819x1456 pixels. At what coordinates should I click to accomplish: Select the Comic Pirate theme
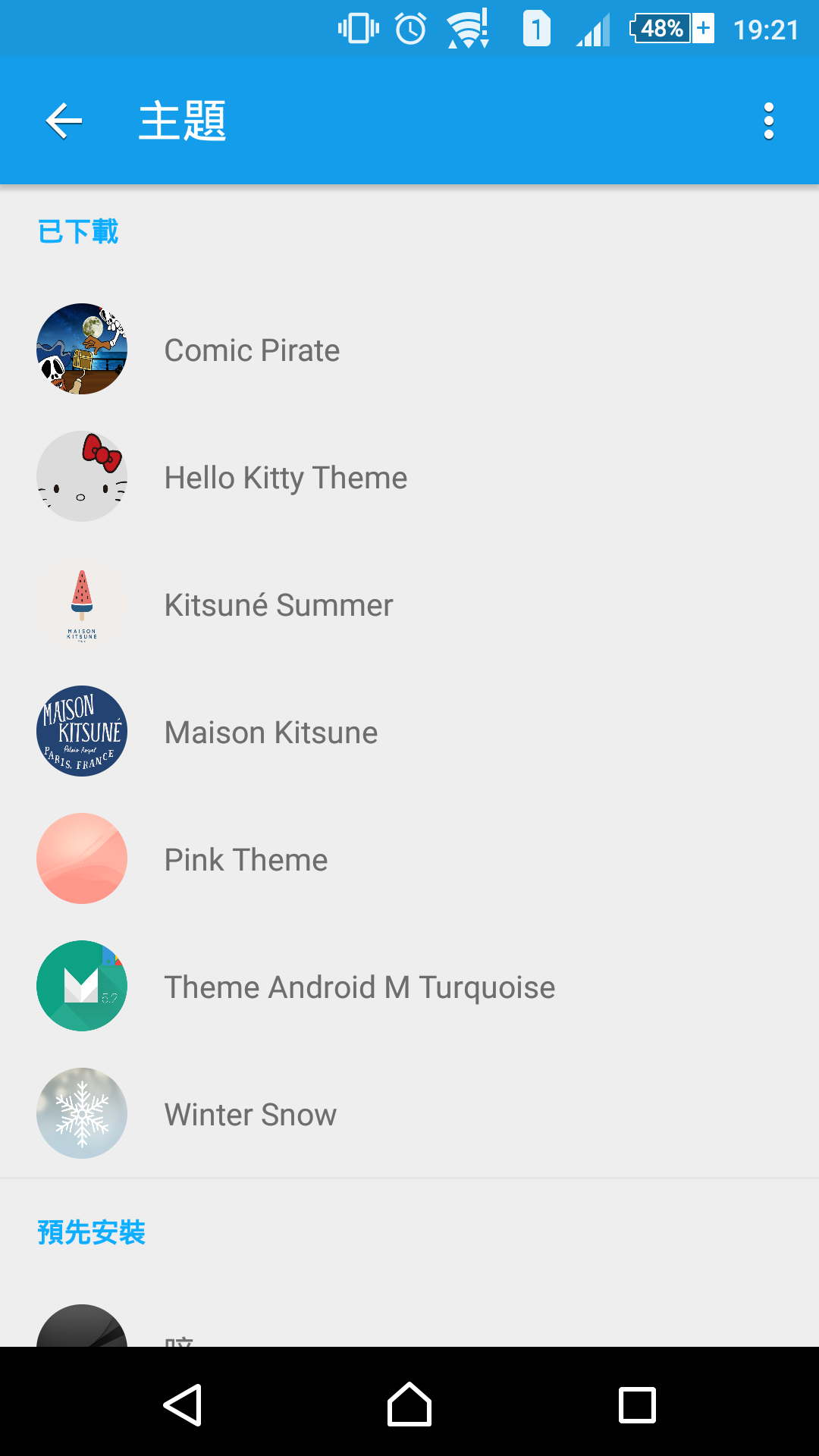[x=252, y=350]
